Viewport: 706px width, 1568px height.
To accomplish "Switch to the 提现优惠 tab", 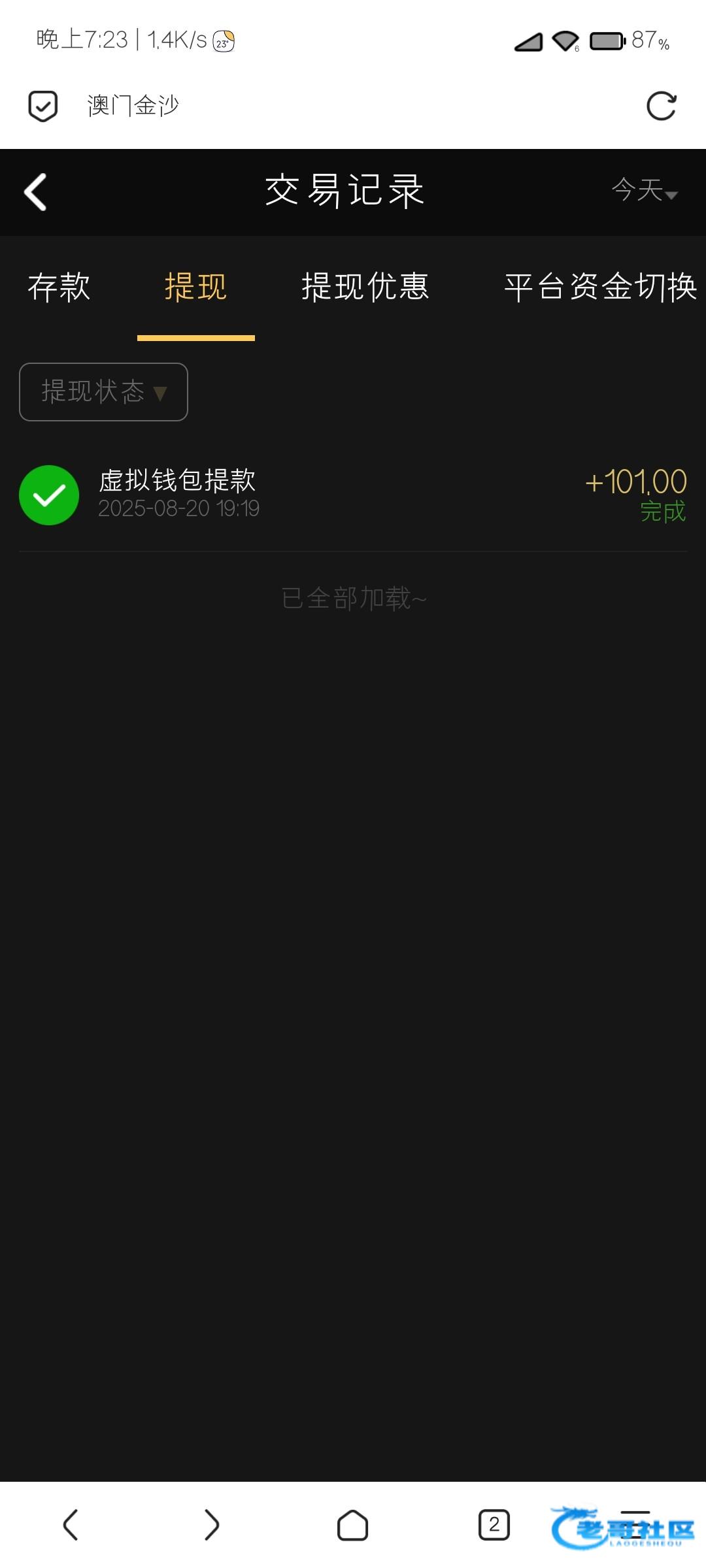I will [x=365, y=287].
